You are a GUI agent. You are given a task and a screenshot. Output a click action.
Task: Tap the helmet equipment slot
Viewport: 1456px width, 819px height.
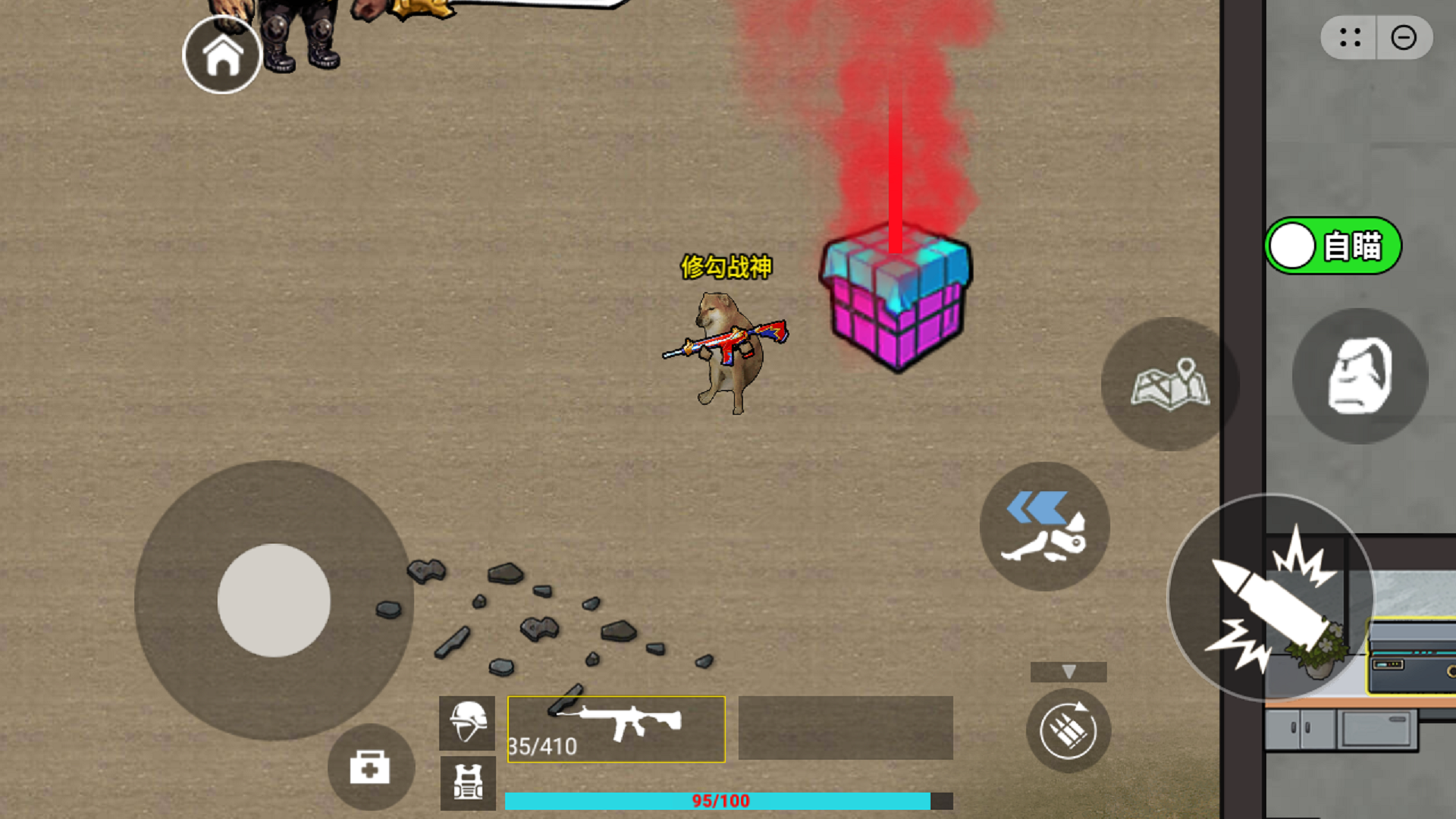pyautogui.click(x=467, y=723)
